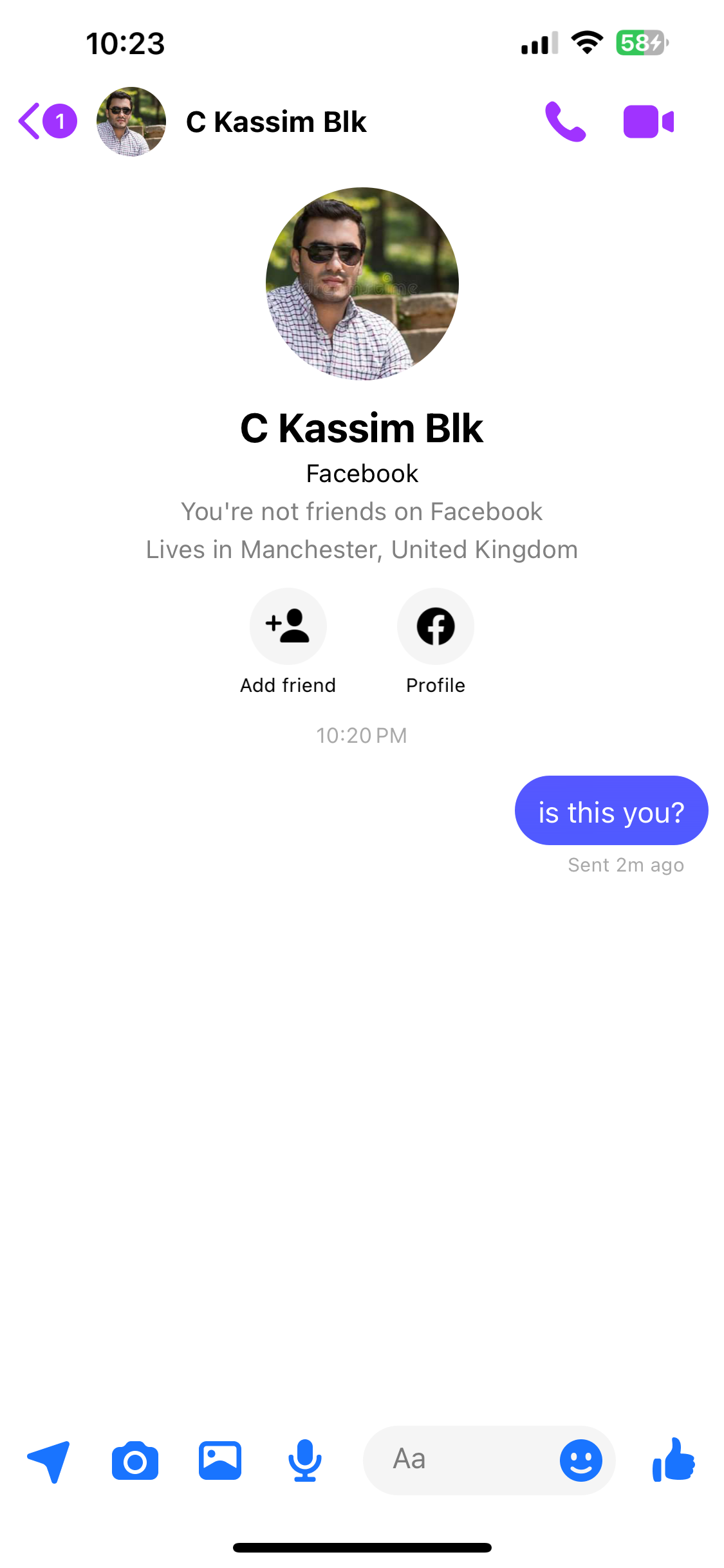Viewport: 724px width, 1568px height.
Task: Open the camera to take a photo
Action: [x=135, y=1461]
